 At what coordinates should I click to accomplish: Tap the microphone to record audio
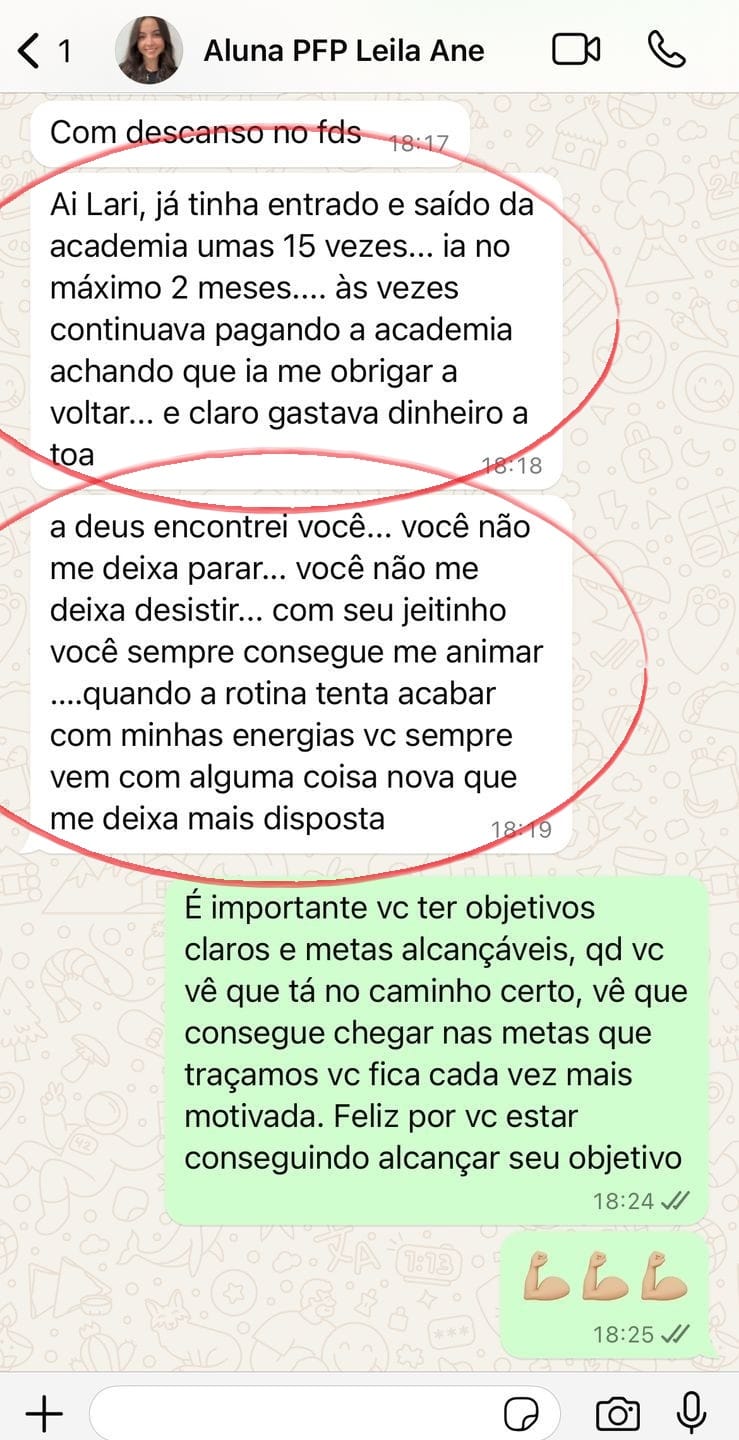[x=691, y=1413]
